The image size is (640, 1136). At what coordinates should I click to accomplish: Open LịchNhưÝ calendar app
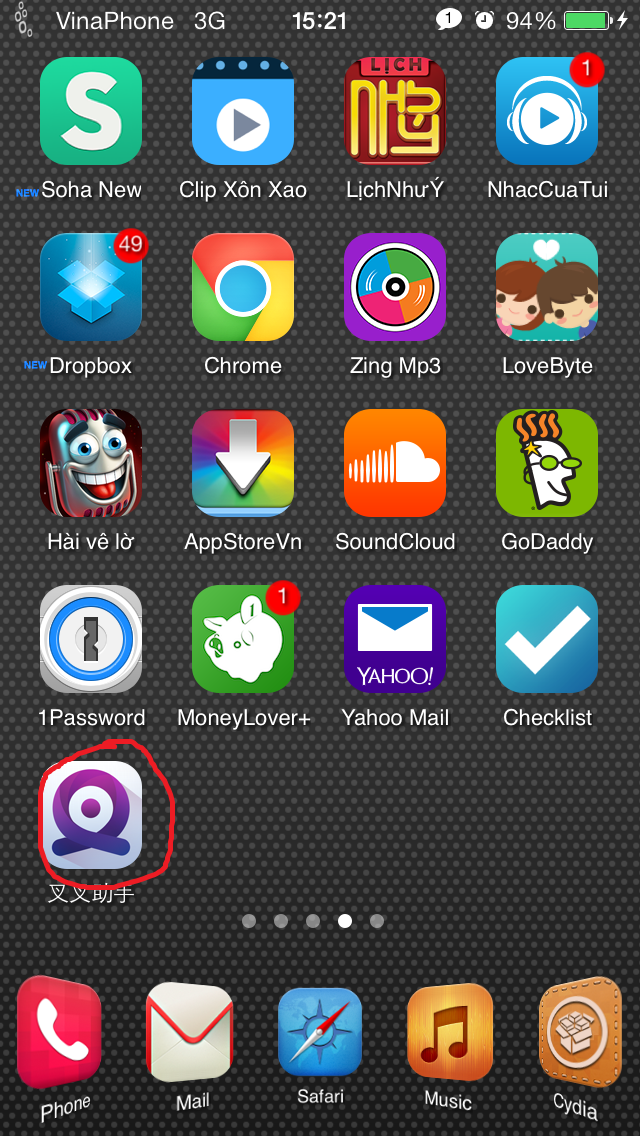coord(395,110)
